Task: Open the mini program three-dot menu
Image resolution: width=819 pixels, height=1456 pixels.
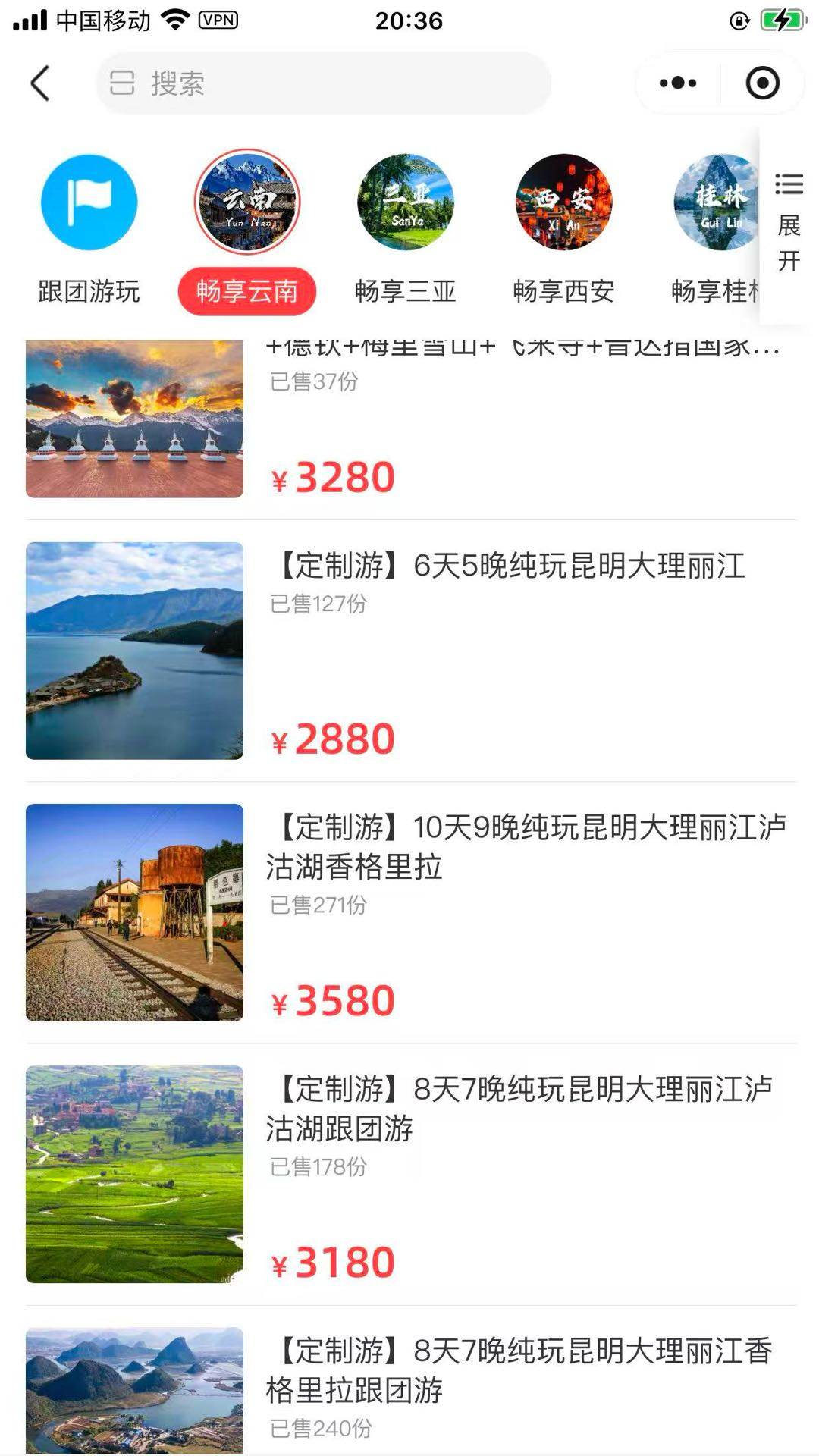Action: (x=677, y=83)
